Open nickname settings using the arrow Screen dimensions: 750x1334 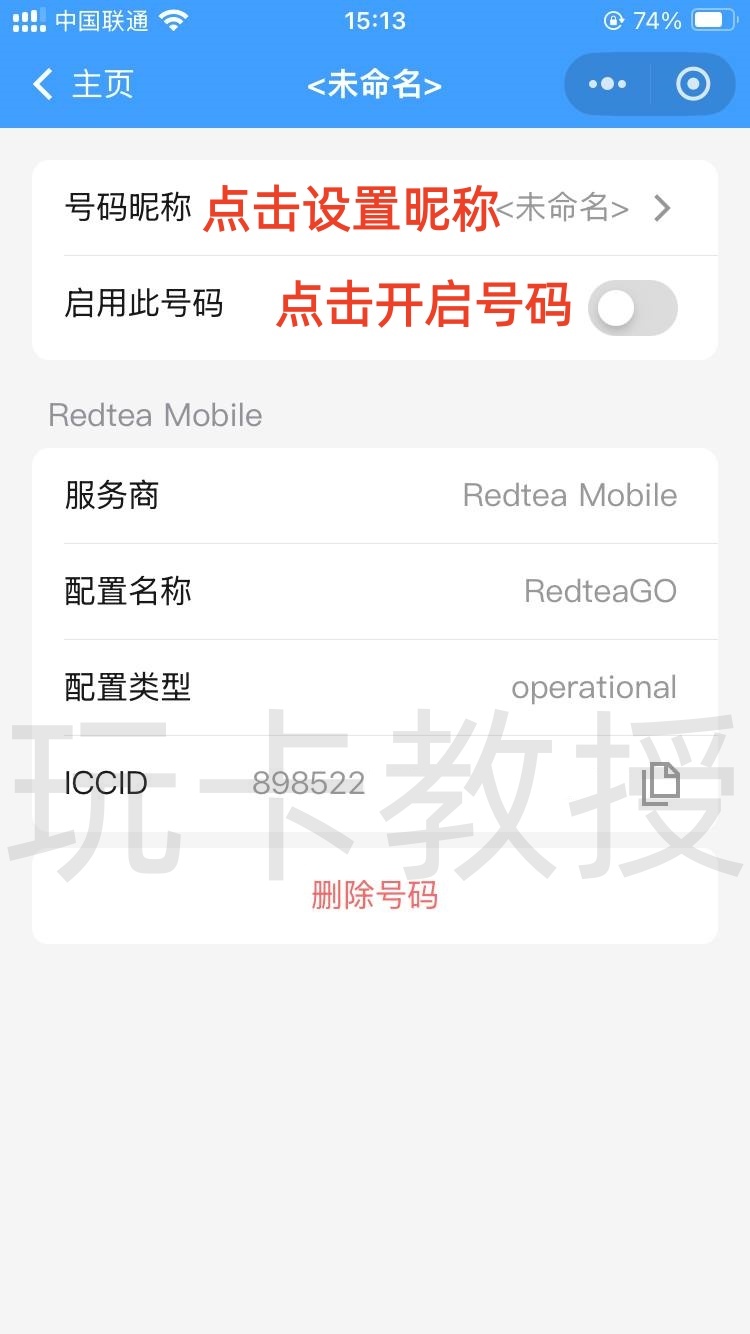point(660,208)
